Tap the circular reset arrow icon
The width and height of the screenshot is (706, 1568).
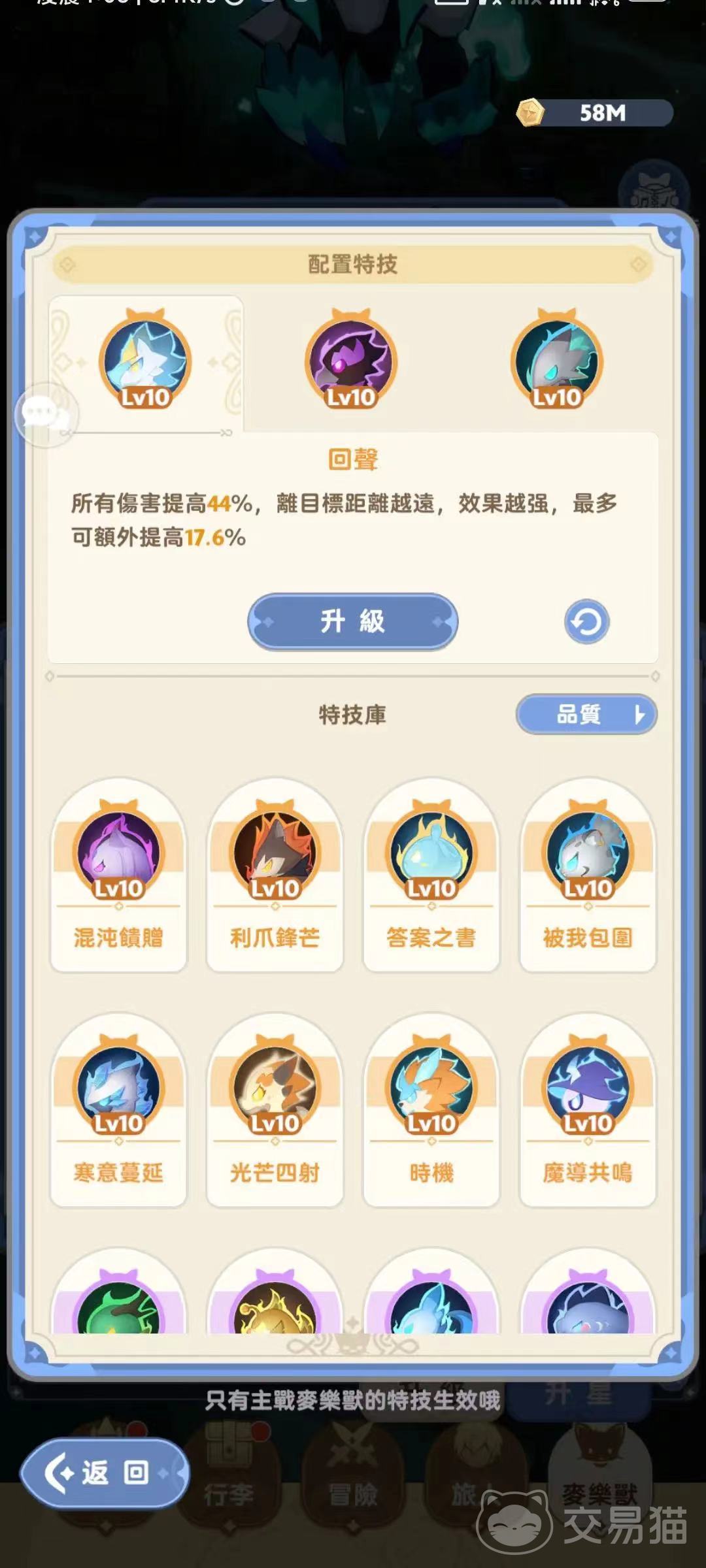[x=586, y=621]
